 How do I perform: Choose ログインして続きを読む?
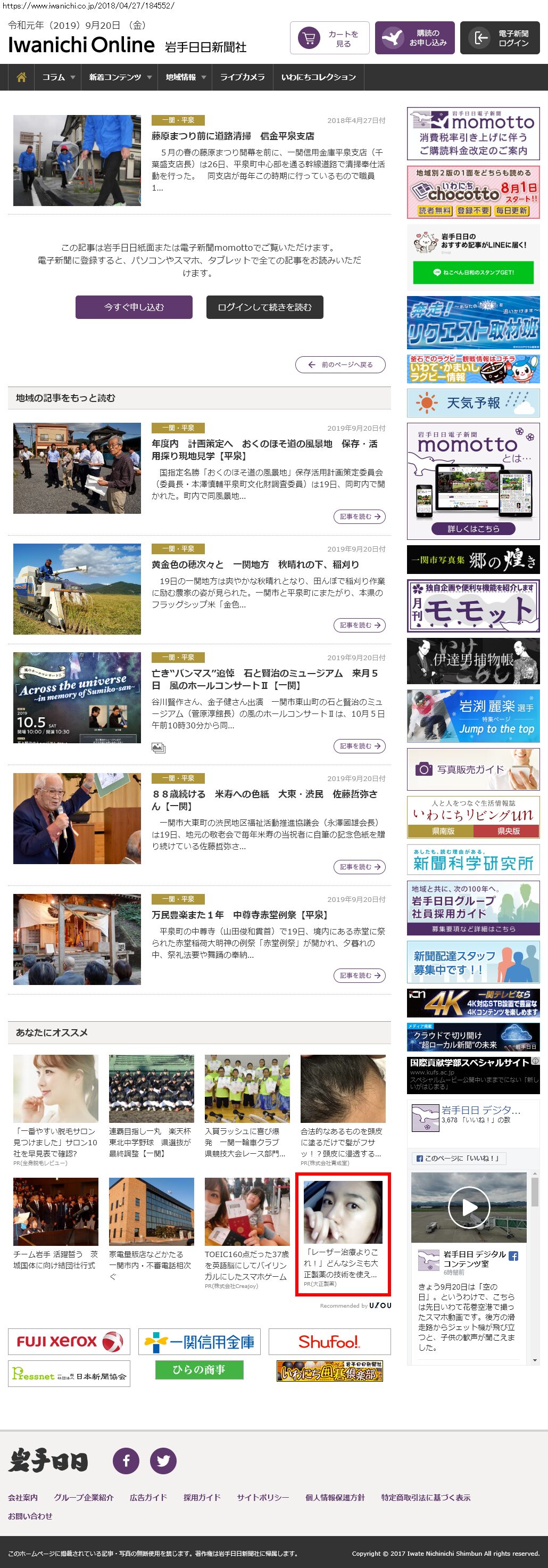pos(264,307)
